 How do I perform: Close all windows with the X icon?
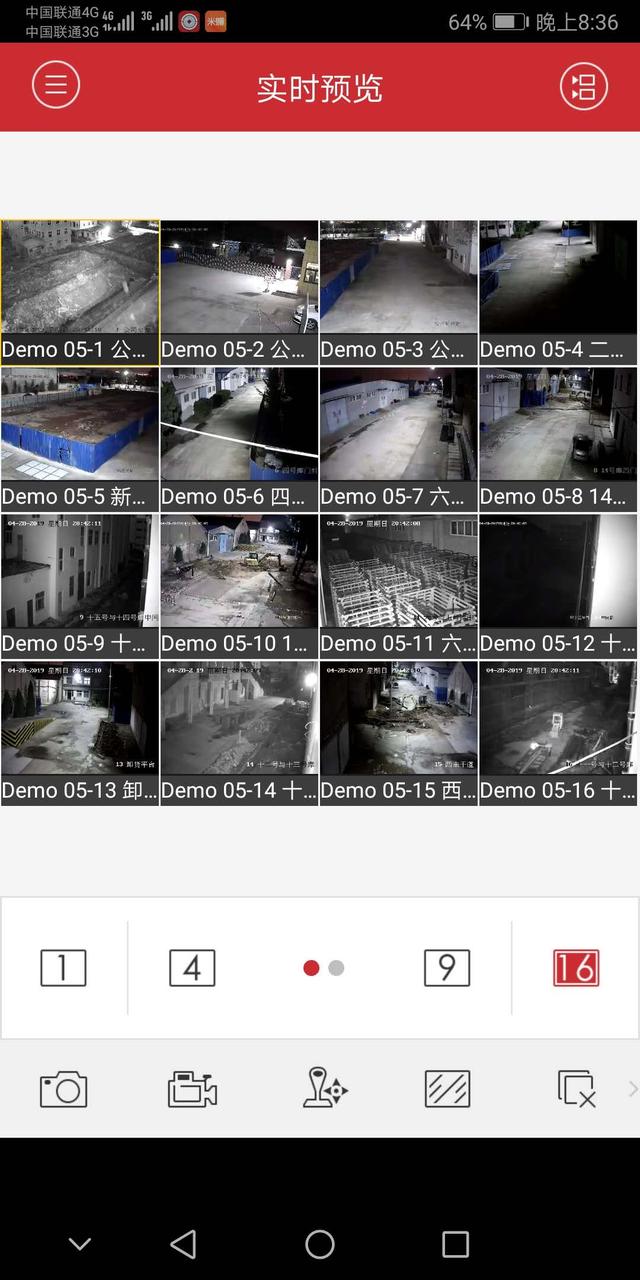coord(577,1089)
